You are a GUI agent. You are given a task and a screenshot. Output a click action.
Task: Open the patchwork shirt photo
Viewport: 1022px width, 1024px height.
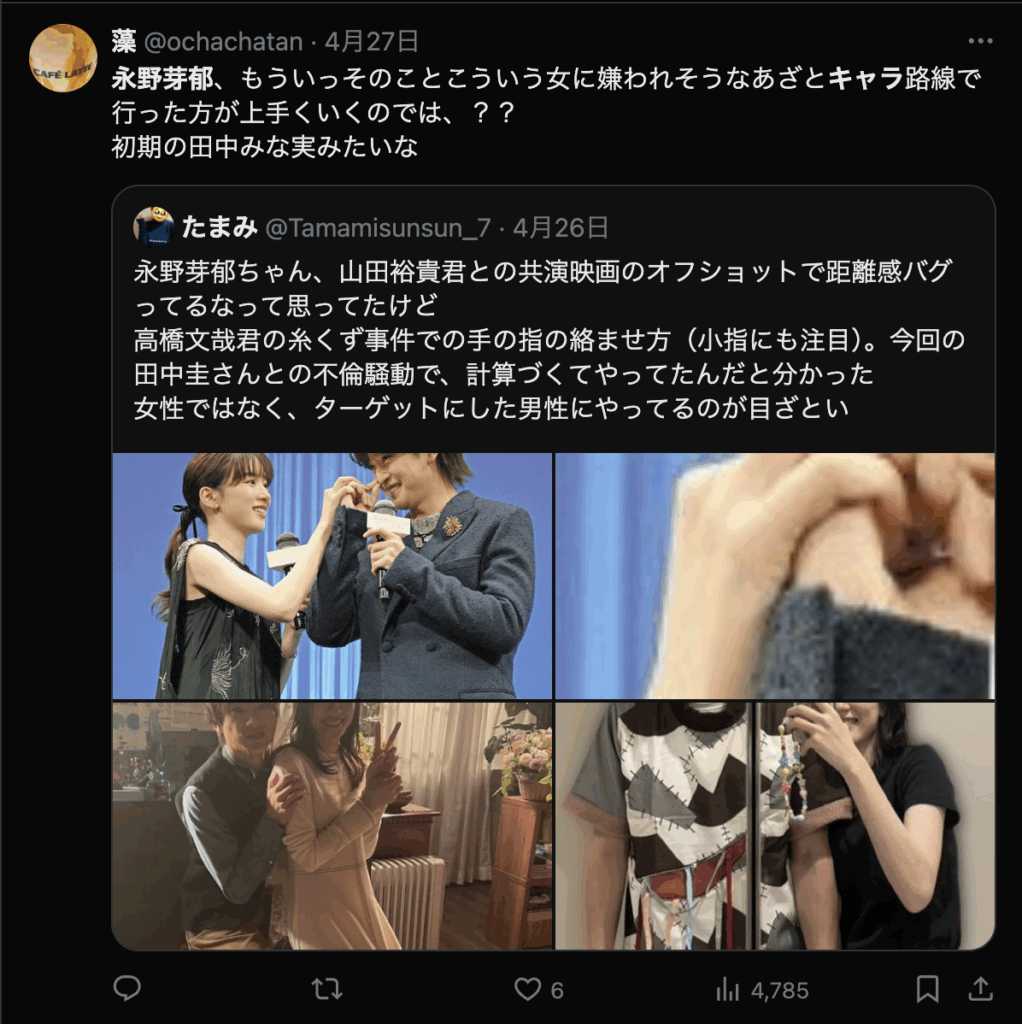(x=775, y=826)
